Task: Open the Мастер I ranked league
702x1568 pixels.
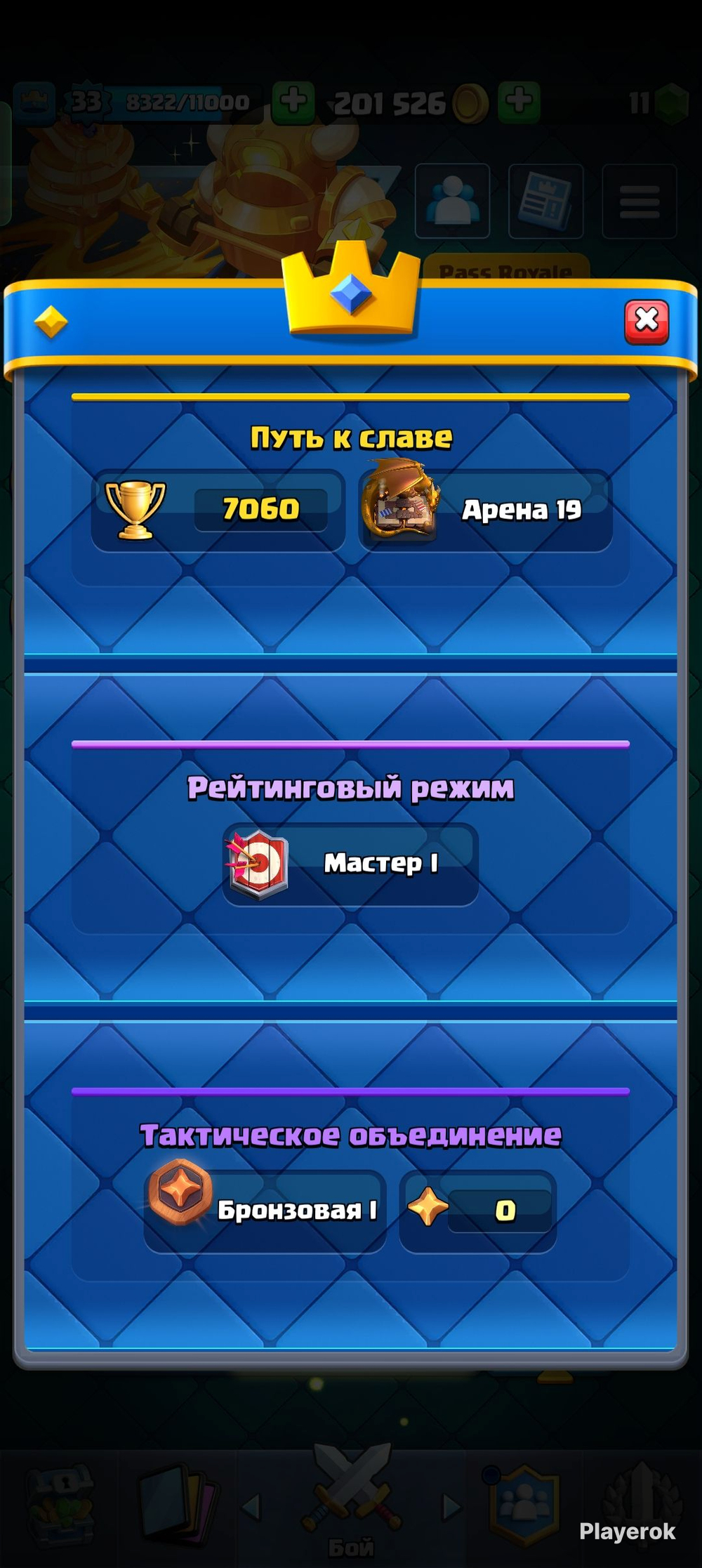Action: tap(350, 864)
